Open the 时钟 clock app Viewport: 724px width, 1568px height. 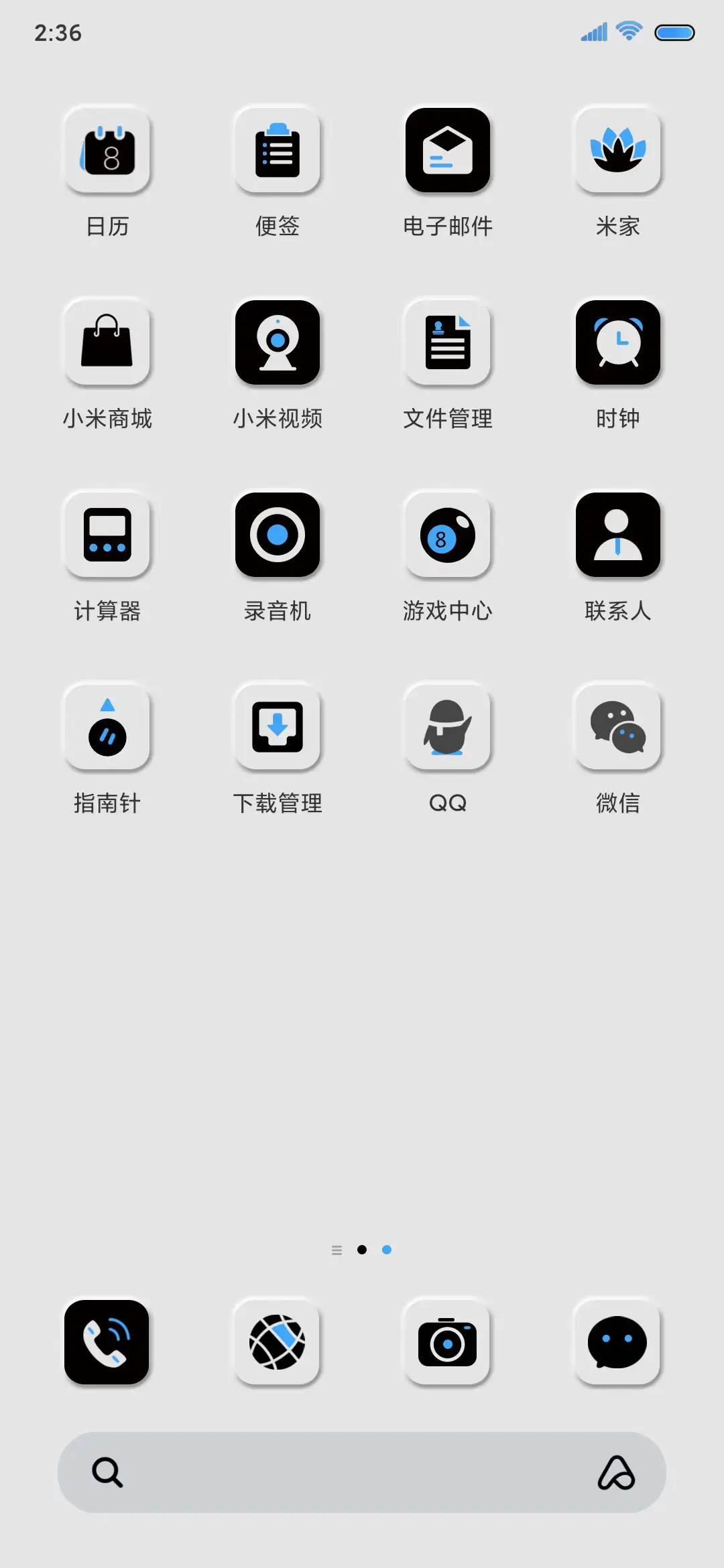pyautogui.click(x=618, y=342)
